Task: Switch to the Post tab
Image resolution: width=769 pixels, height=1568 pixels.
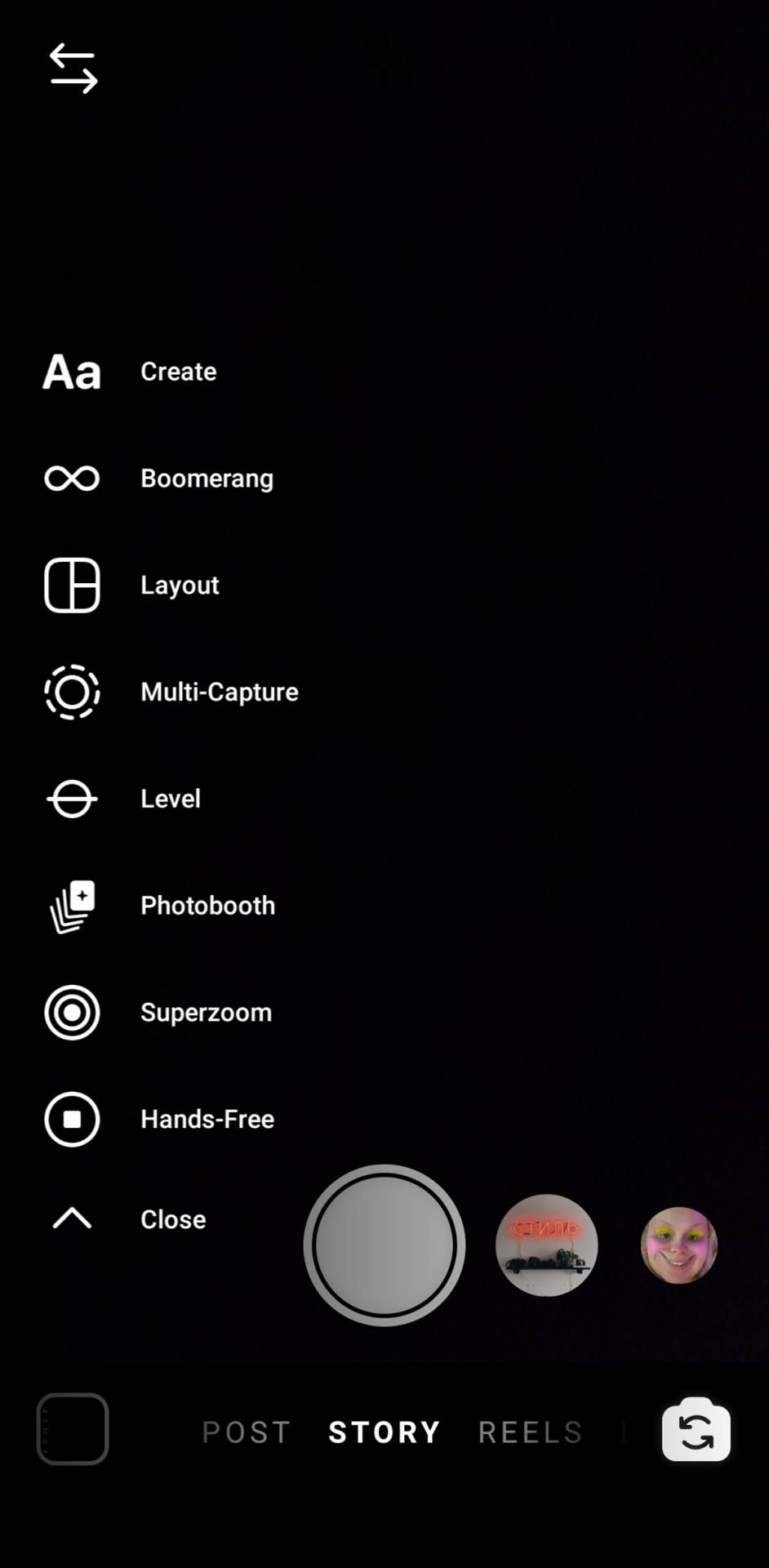Action: 247,1432
